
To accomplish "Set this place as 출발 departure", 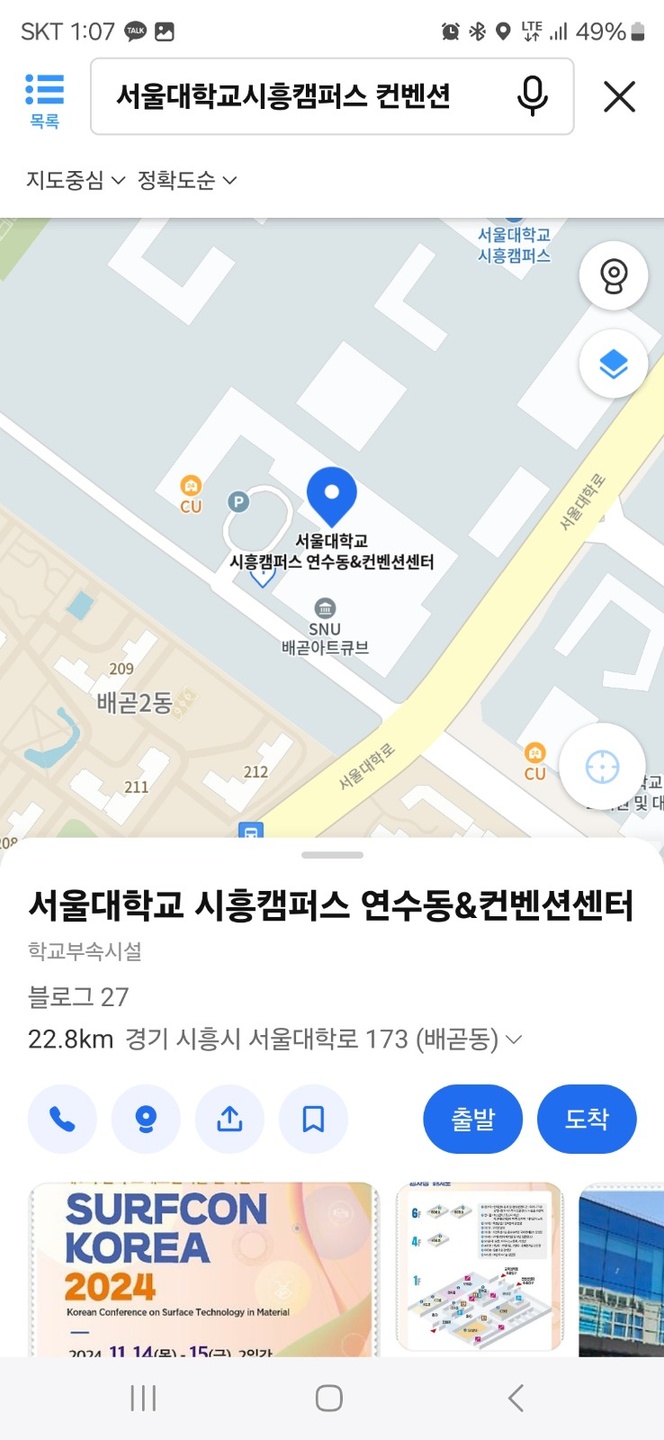I will click(x=473, y=1119).
